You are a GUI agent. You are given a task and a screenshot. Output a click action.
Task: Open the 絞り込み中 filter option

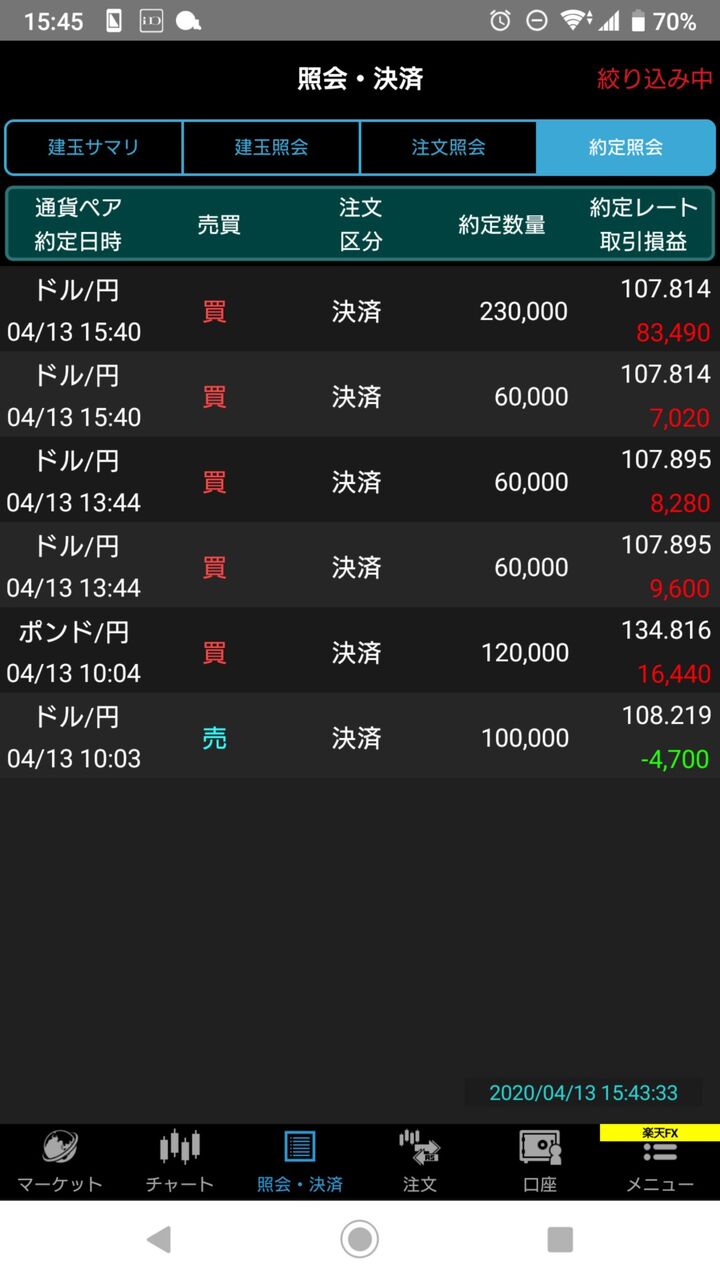pos(655,80)
